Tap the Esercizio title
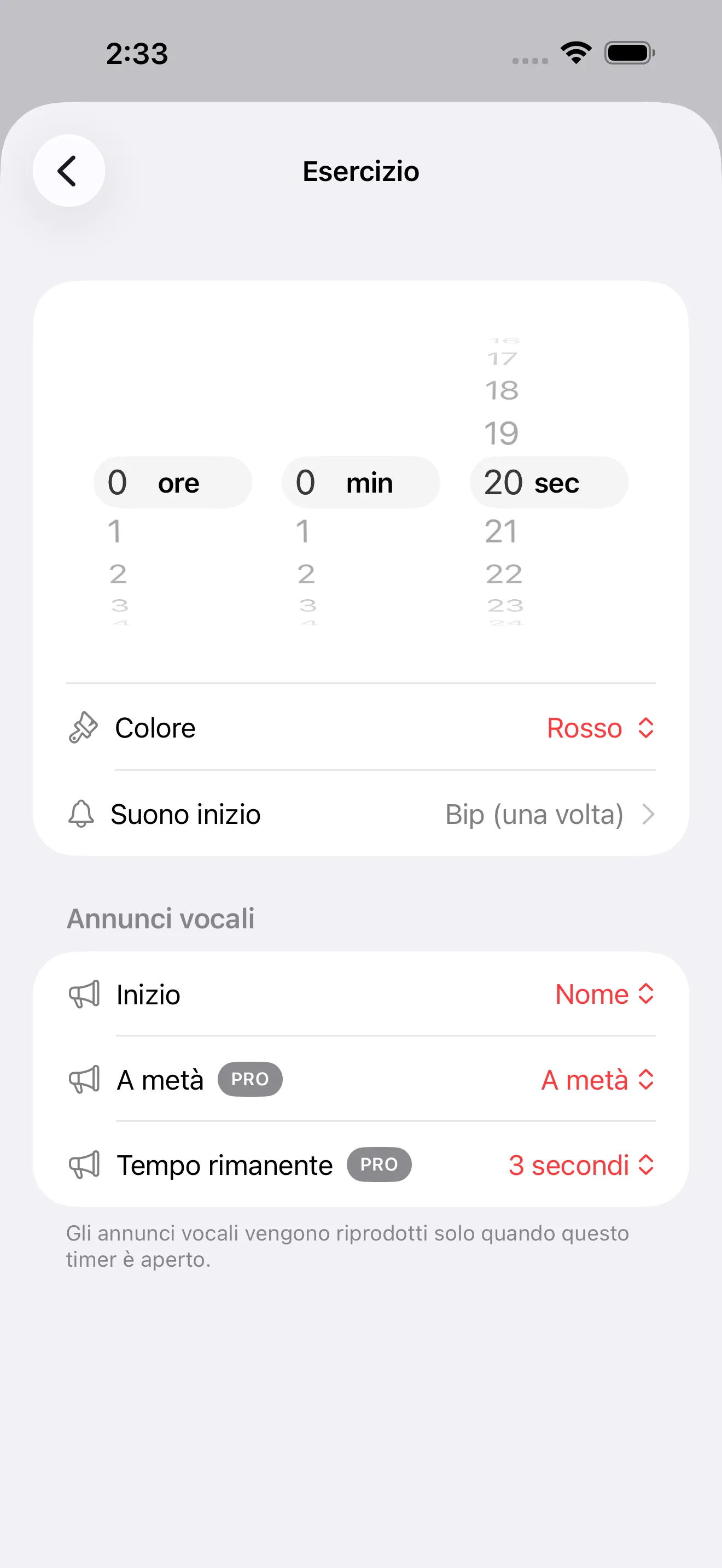This screenshot has width=722, height=1568. (360, 171)
